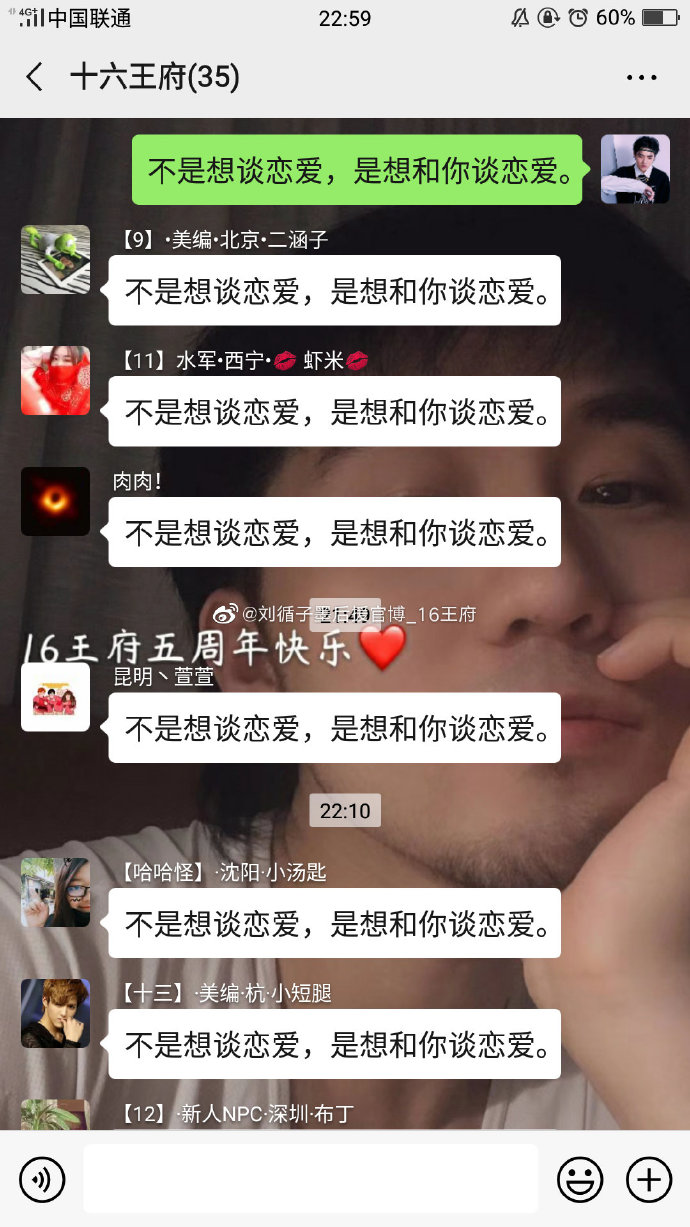Viewport: 690px width, 1227px height.
Task: Tap your own avatar beside the green message
Action: pos(635,169)
